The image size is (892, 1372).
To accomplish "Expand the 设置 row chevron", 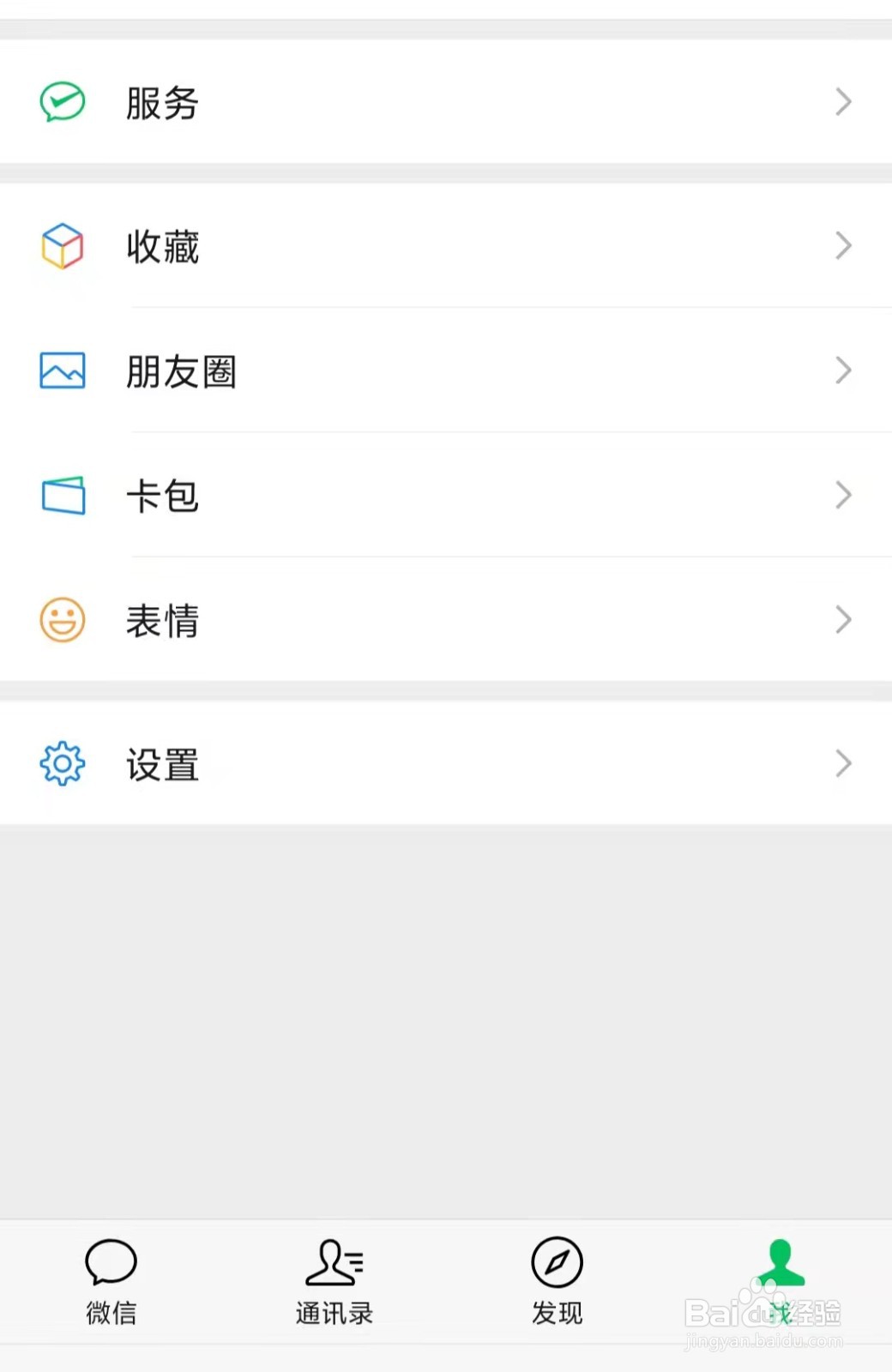I will (843, 763).
